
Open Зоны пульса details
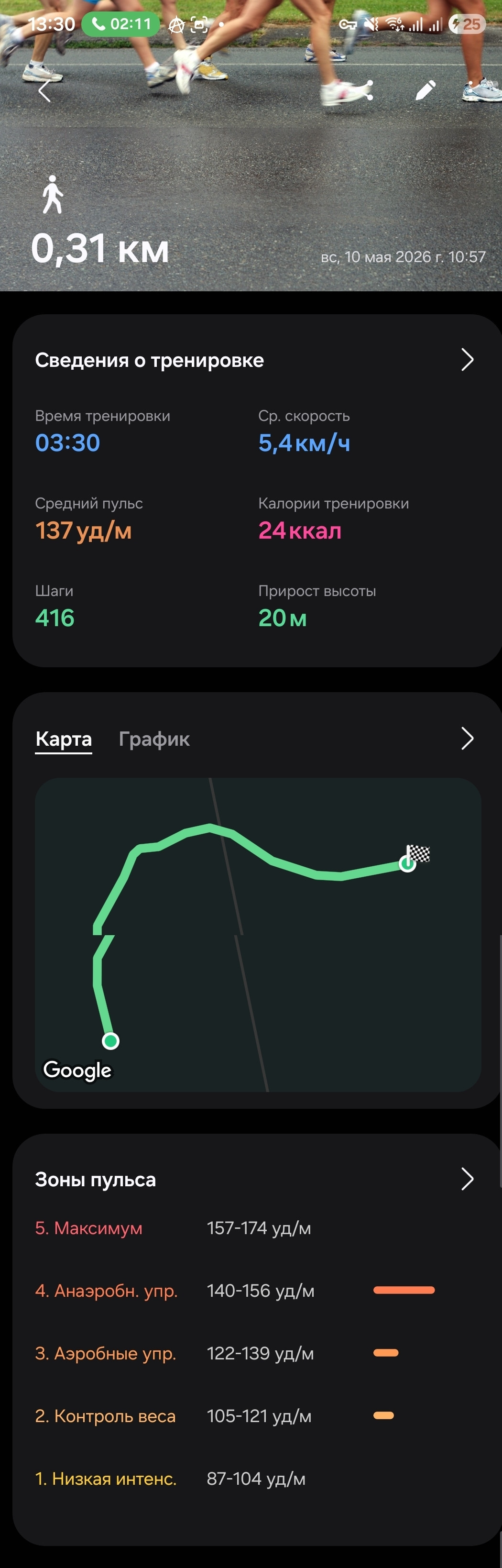point(467,1179)
